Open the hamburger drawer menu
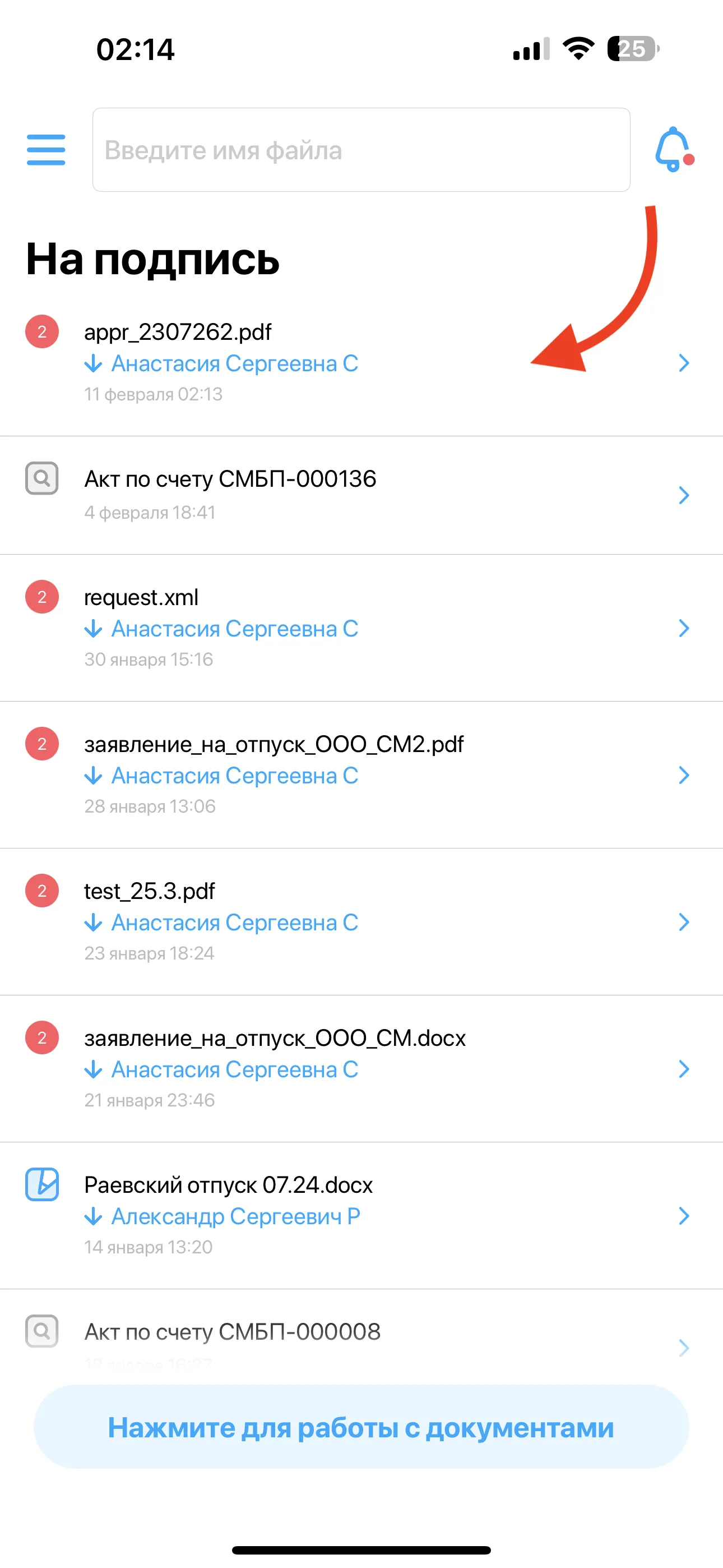Image resolution: width=723 pixels, height=1568 pixels. 45,150
